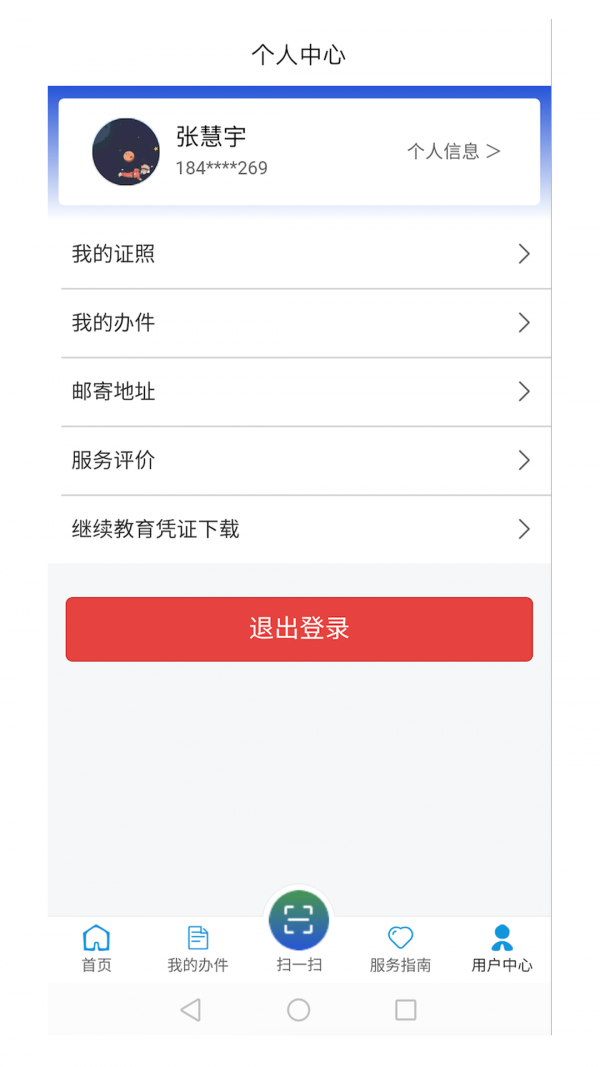This screenshot has height=1067, width=600.
Task: Select the 用户中心 tab
Action: point(502,948)
